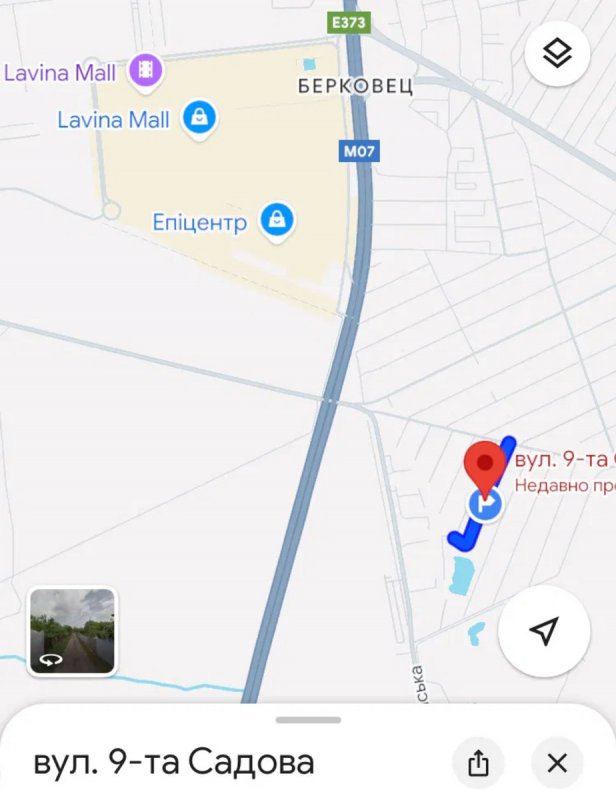The image size is (616, 800).
Task: Center map on my location
Action: (x=543, y=631)
